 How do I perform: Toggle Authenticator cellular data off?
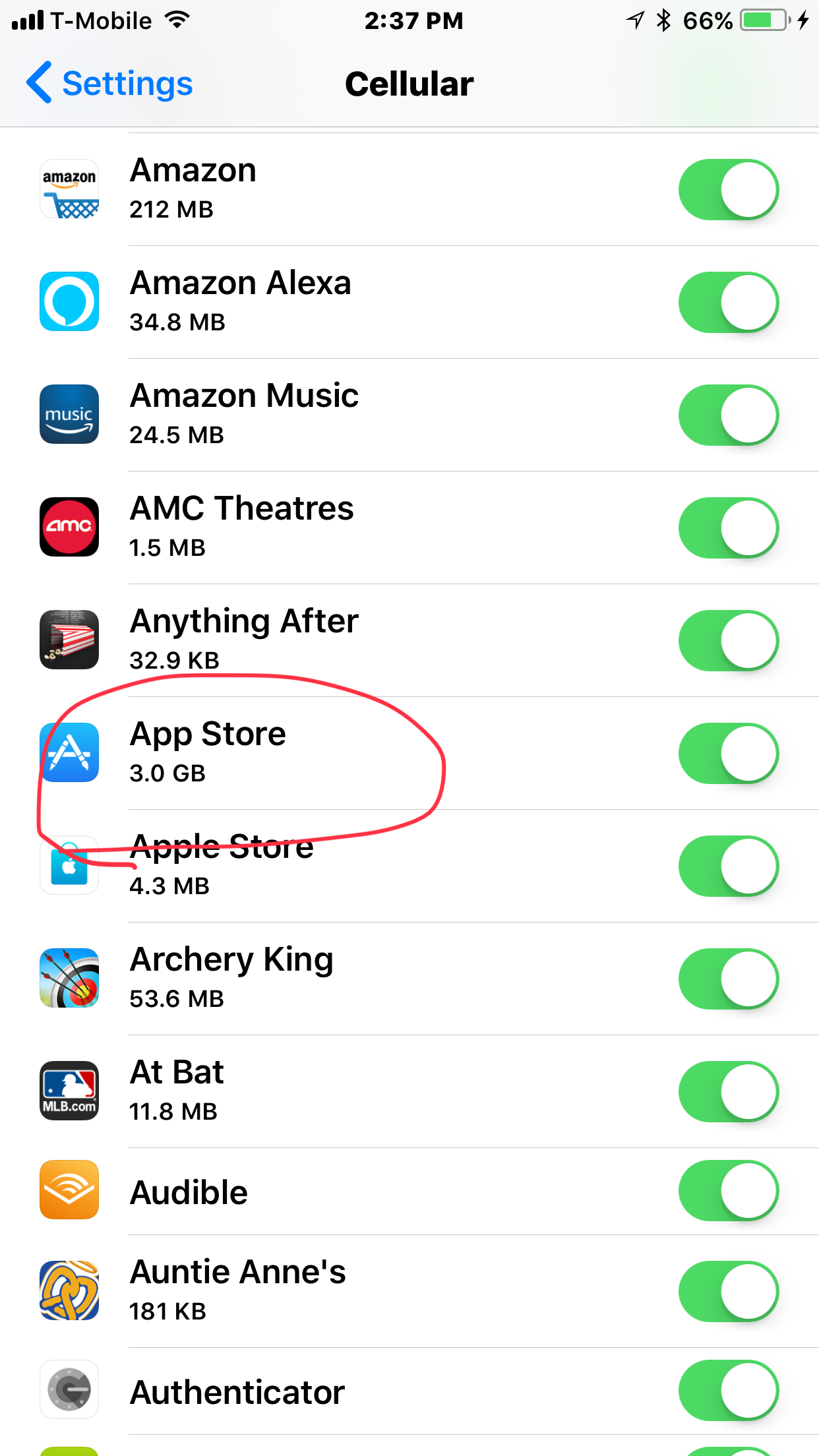pyautogui.click(x=729, y=1391)
